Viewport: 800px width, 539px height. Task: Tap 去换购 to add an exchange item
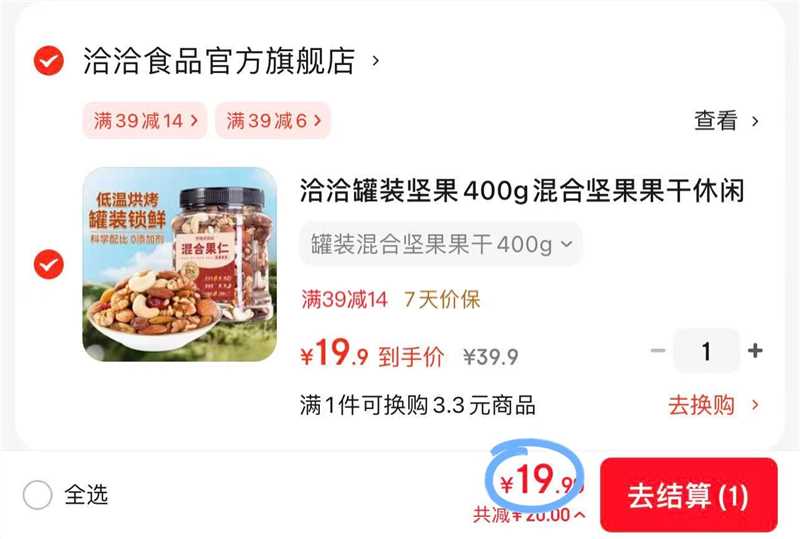pyautogui.click(x=713, y=405)
